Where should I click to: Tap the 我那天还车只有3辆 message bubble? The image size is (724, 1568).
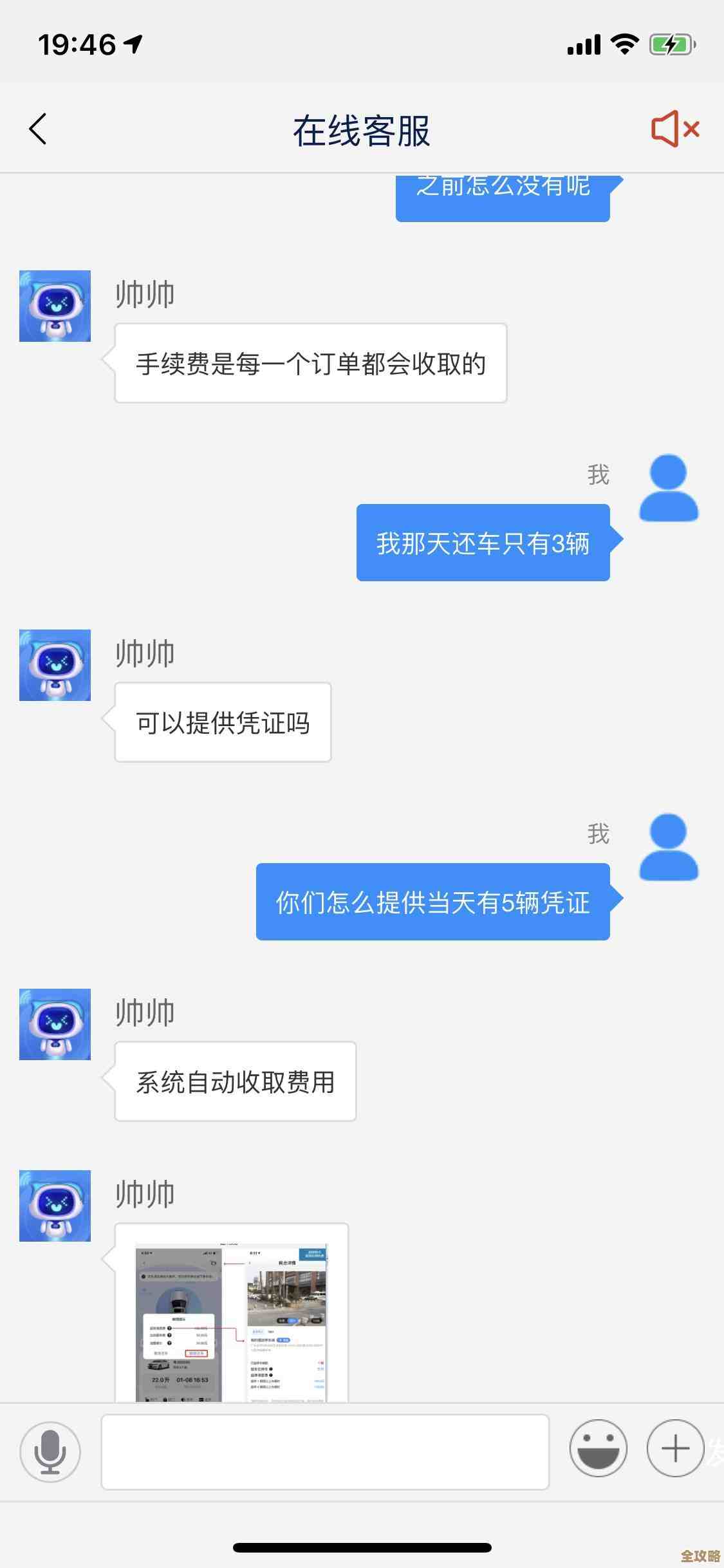(481, 544)
